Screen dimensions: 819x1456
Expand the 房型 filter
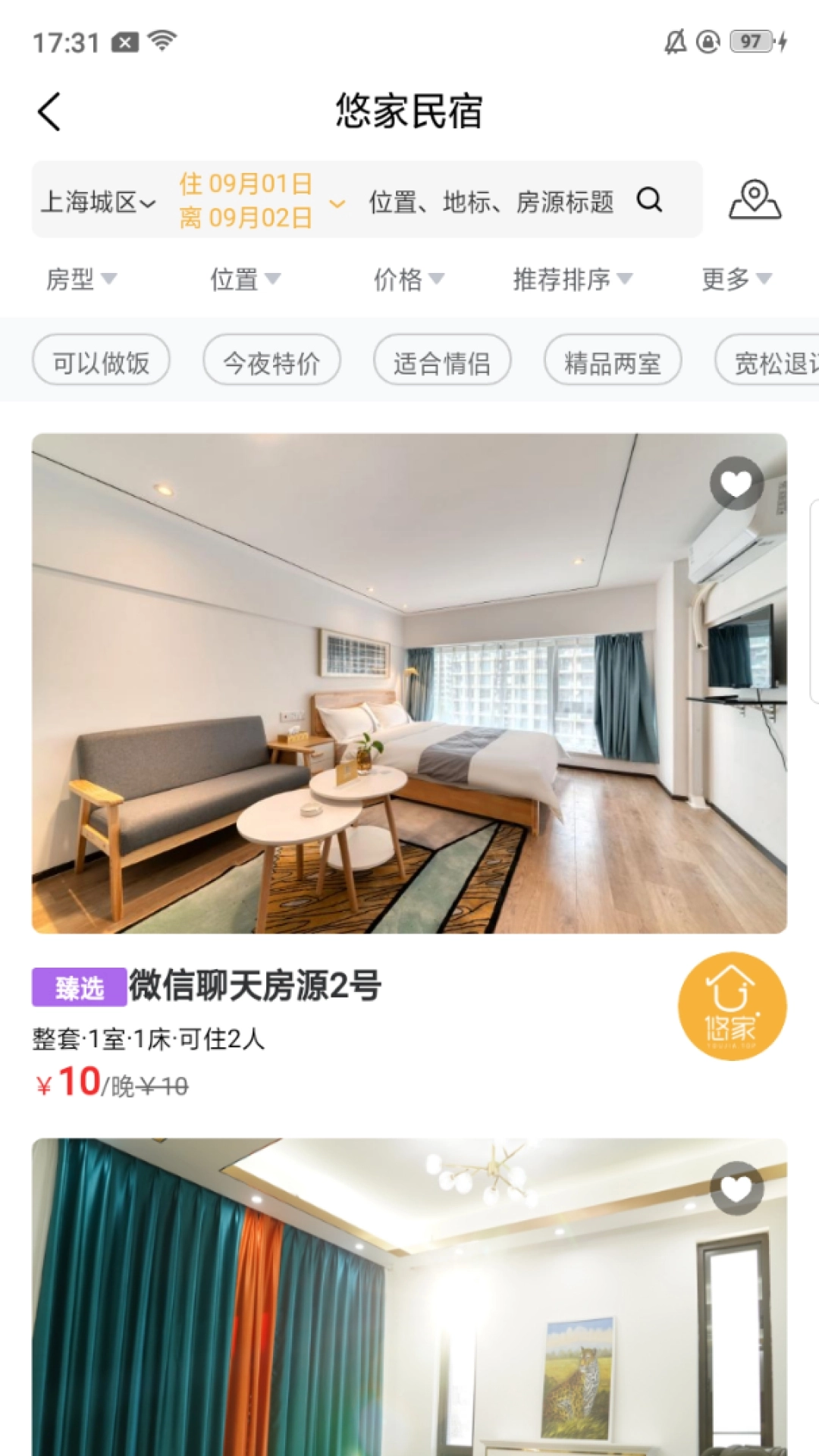click(80, 279)
